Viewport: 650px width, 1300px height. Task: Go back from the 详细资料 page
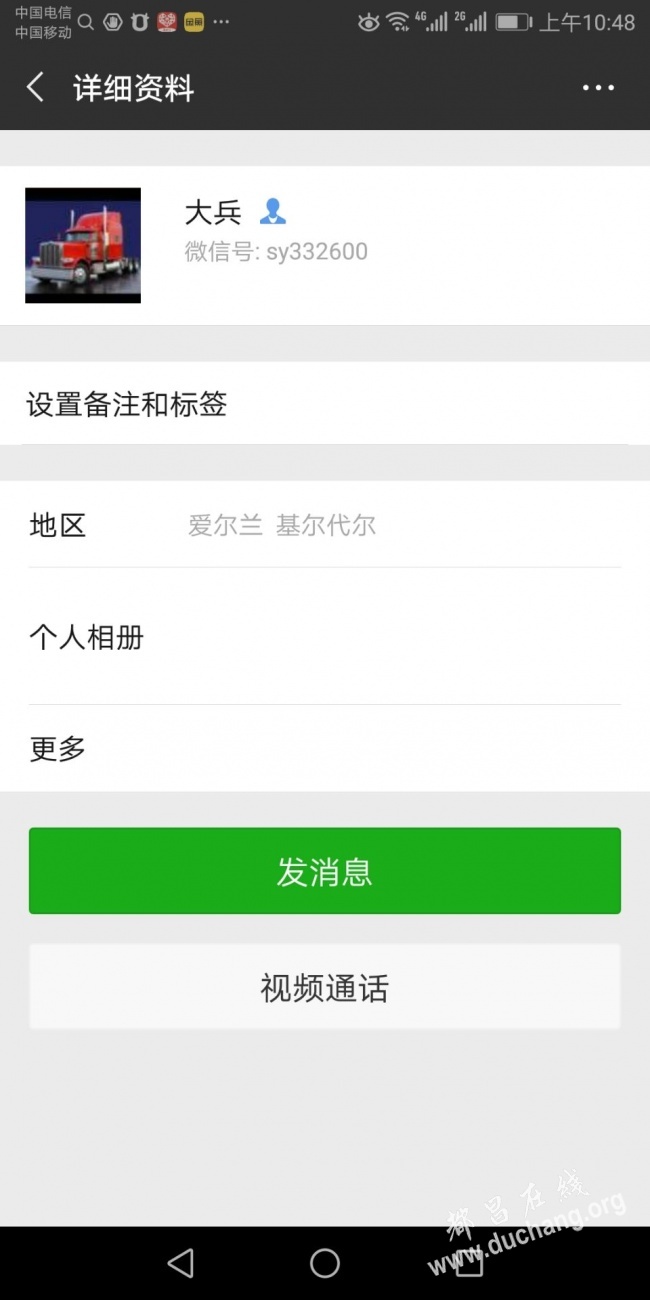[35, 87]
